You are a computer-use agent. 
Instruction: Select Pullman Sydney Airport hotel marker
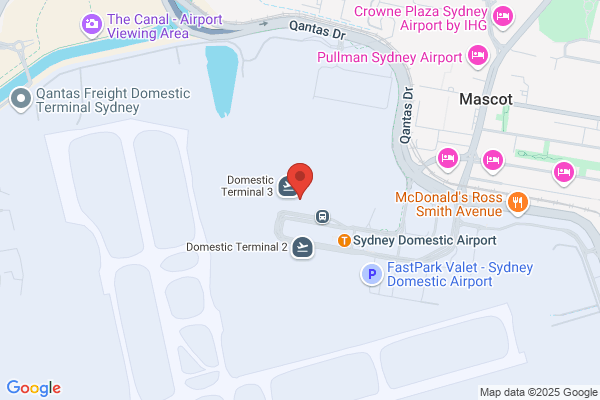click(478, 56)
